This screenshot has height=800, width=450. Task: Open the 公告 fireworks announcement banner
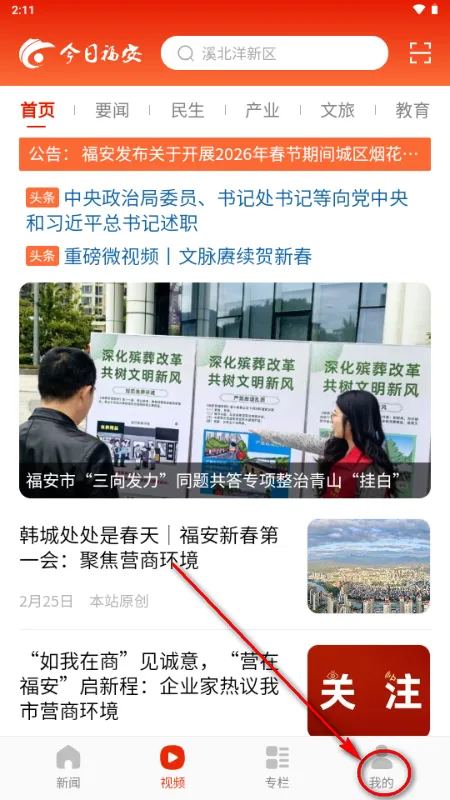[225, 154]
